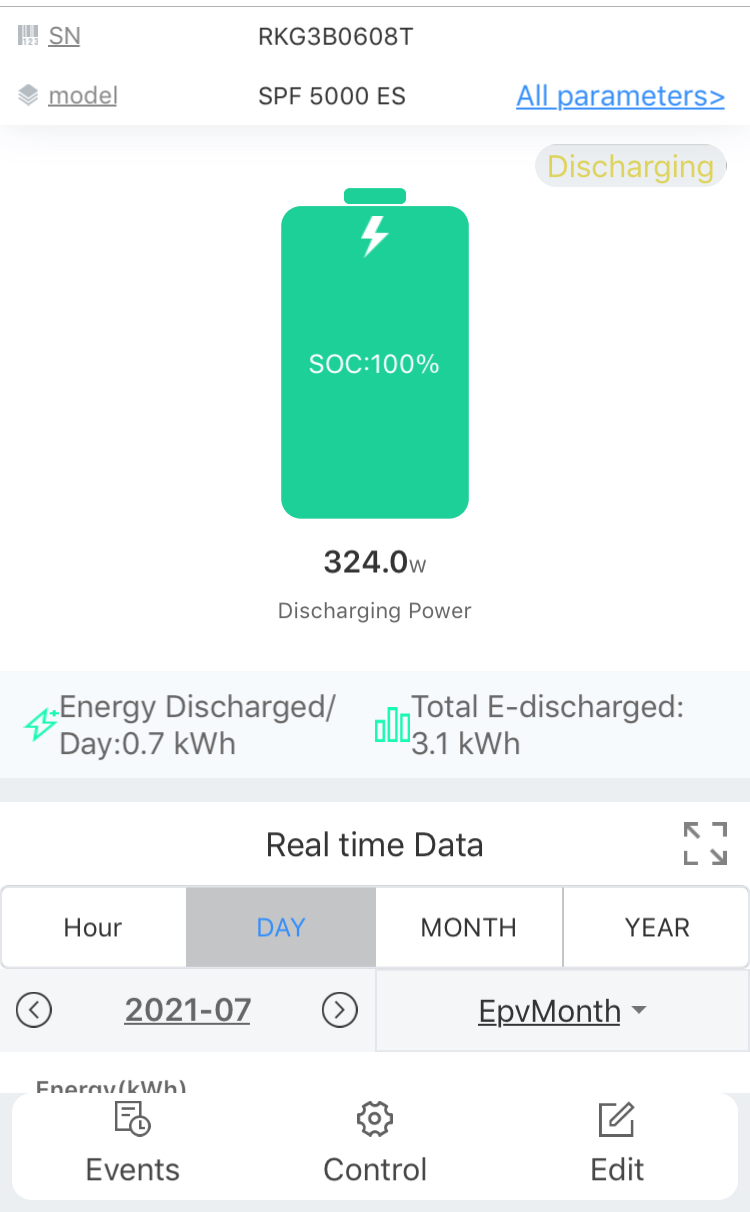Open the Events page
The width and height of the screenshot is (750, 1212).
pyautogui.click(x=133, y=1145)
